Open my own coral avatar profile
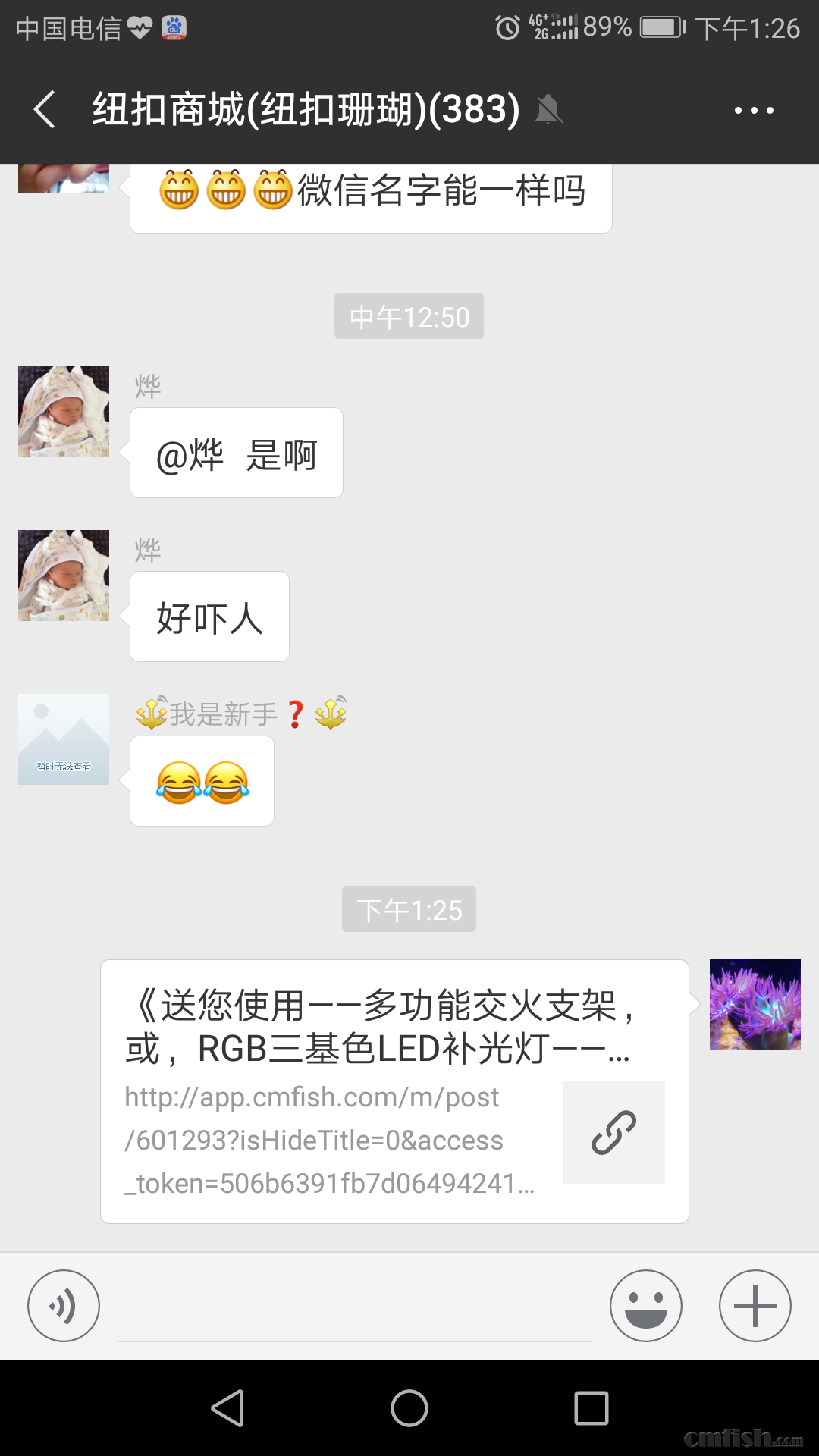The height and width of the screenshot is (1456, 819). click(755, 1005)
